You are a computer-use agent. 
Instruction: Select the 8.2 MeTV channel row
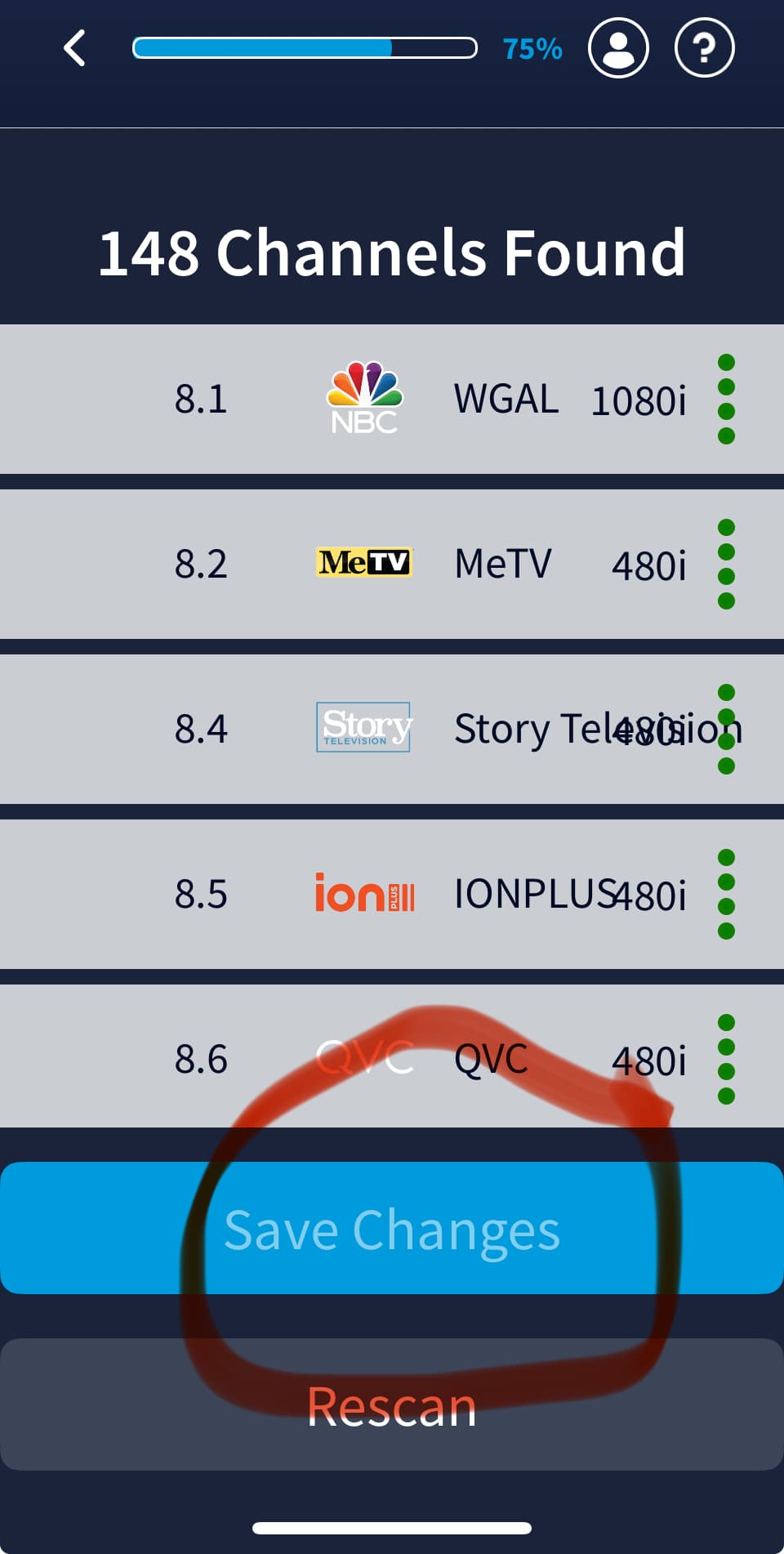[x=392, y=565]
